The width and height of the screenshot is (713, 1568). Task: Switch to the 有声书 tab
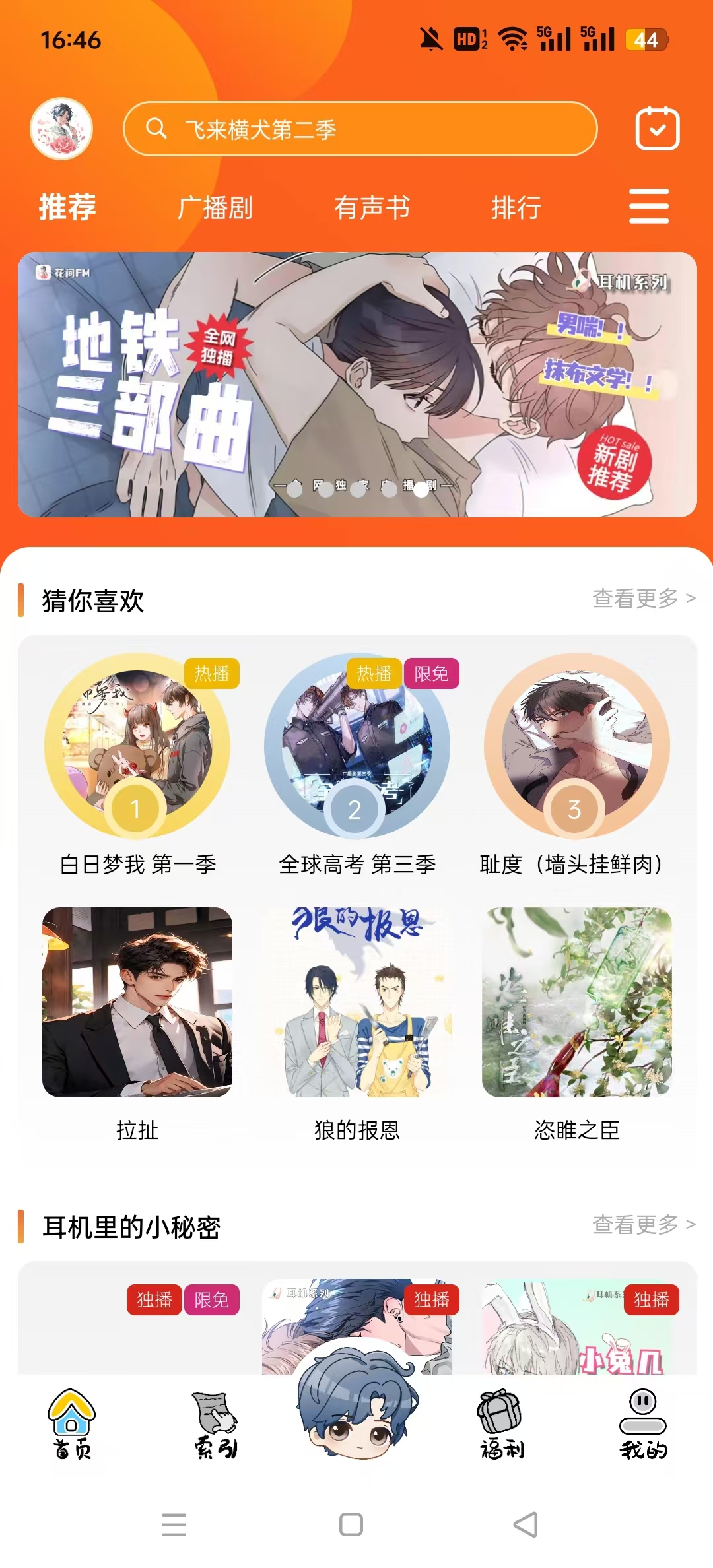pyautogui.click(x=372, y=208)
